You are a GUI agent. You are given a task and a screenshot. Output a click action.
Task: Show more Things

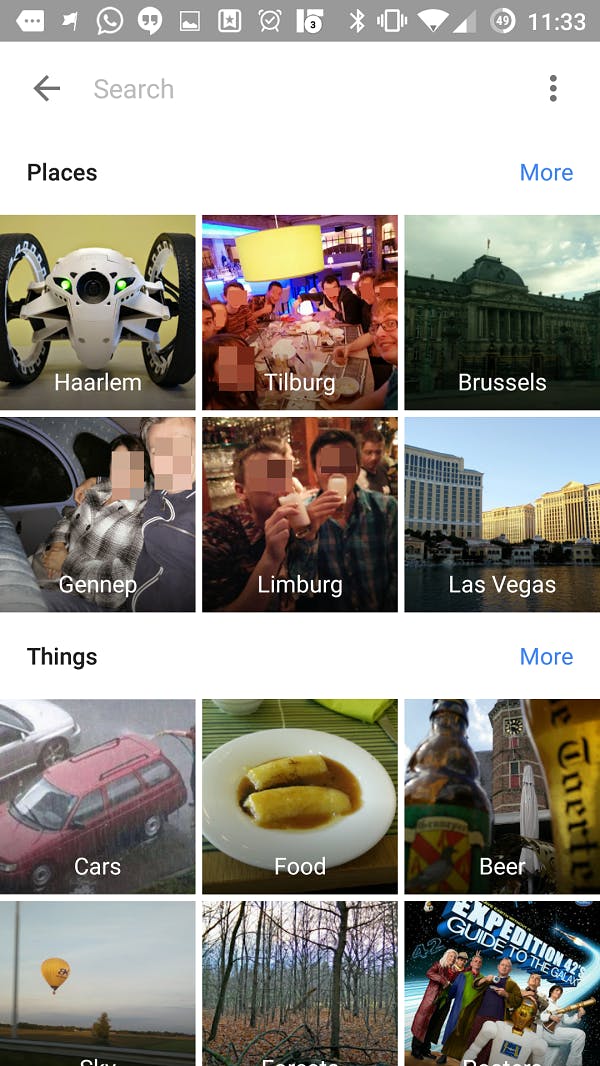tap(546, 657)
